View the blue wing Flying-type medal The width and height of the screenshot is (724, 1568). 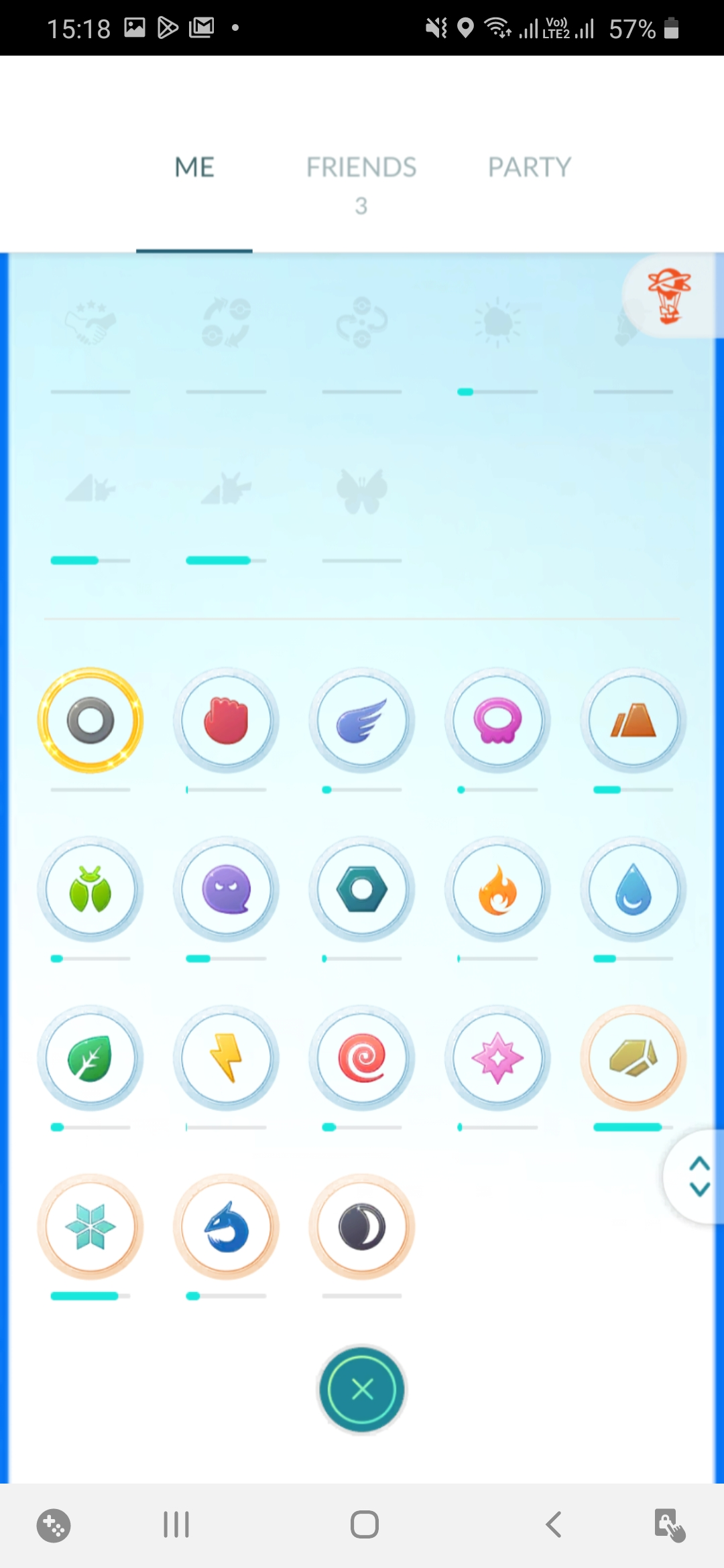362,720
